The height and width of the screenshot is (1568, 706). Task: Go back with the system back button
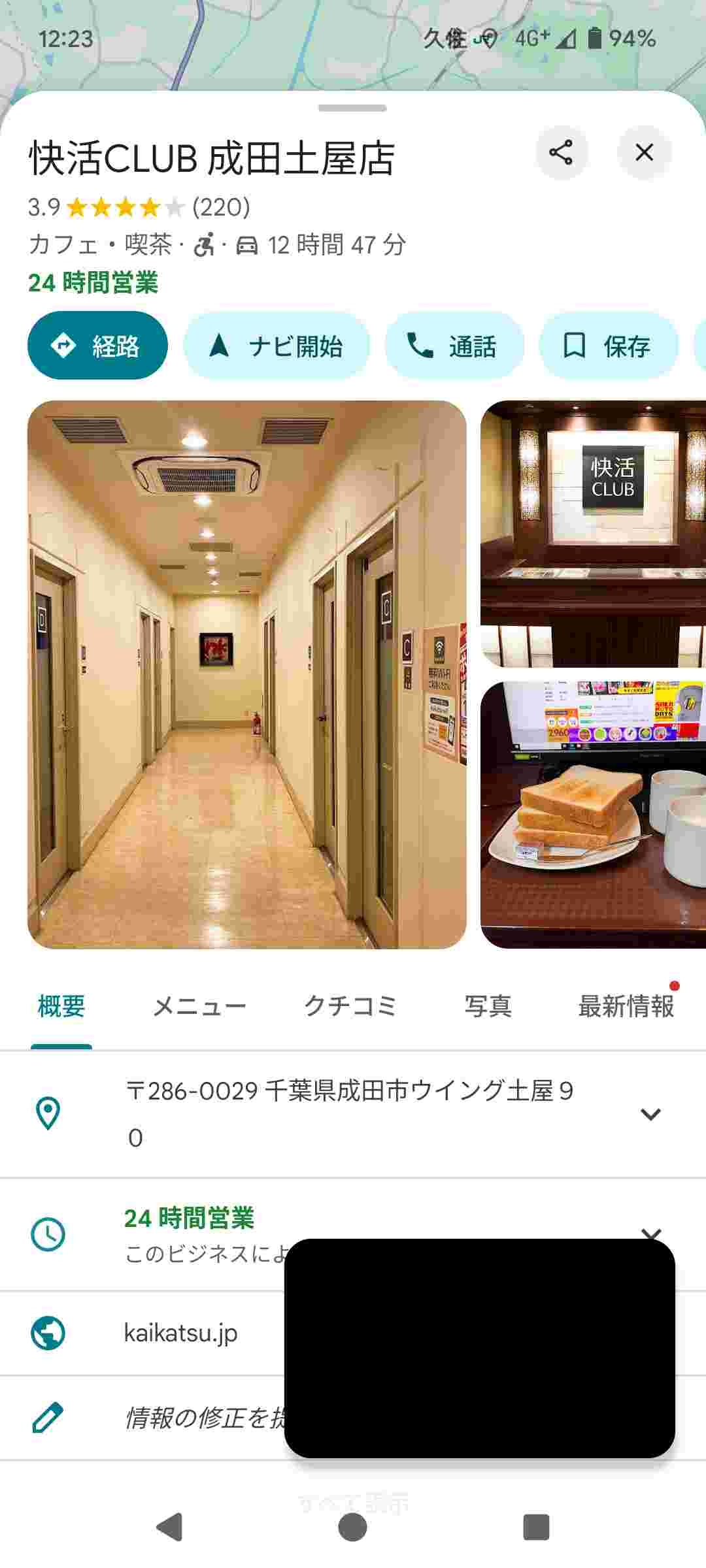pos(169,1527)
